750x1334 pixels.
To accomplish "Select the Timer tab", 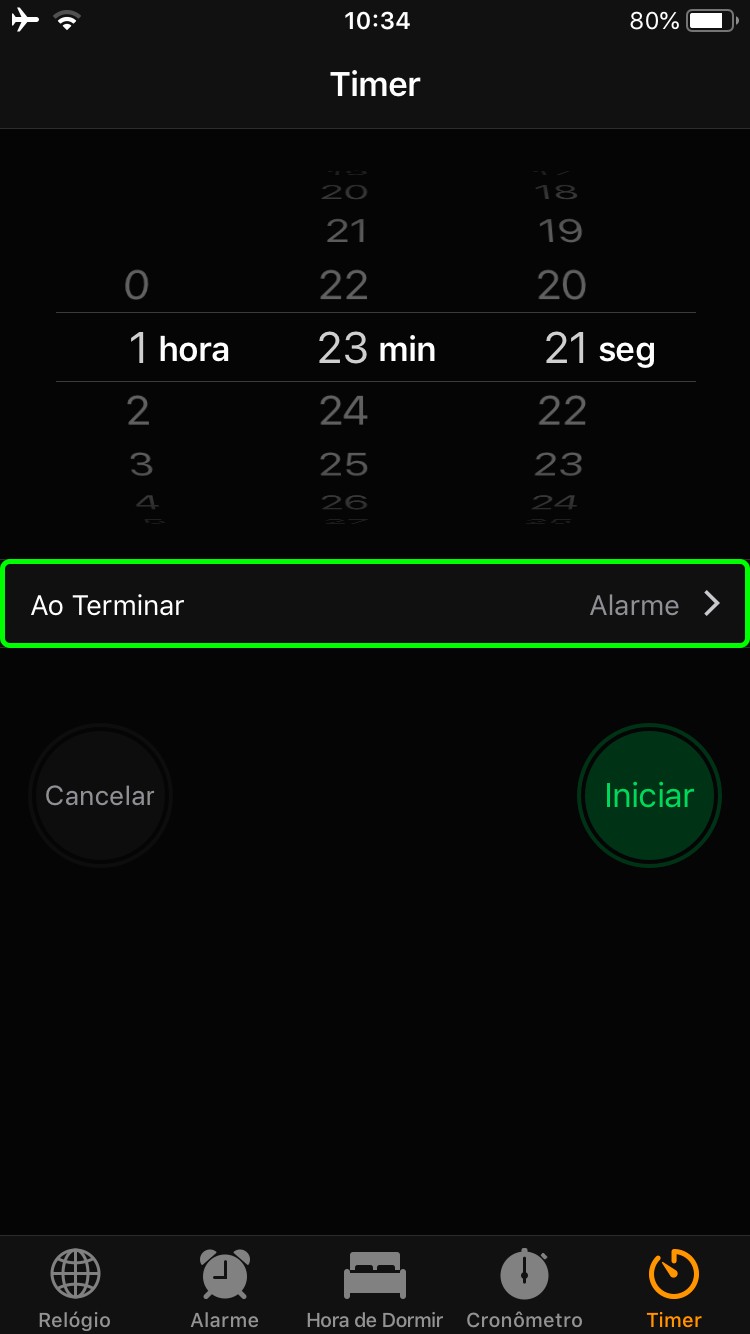I will pyautogui.click(x=674, y=1288).
